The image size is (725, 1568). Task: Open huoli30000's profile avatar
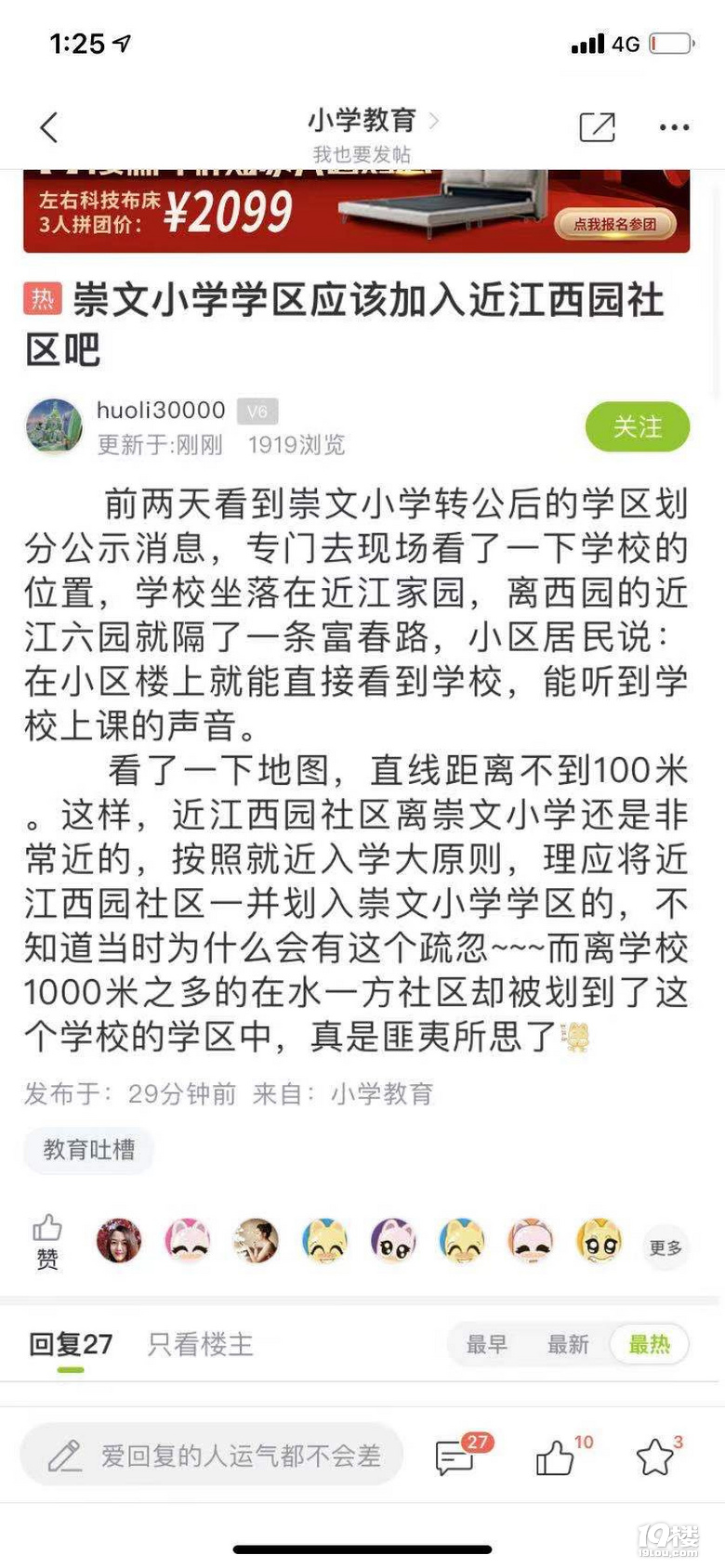[x=54, y=426]
